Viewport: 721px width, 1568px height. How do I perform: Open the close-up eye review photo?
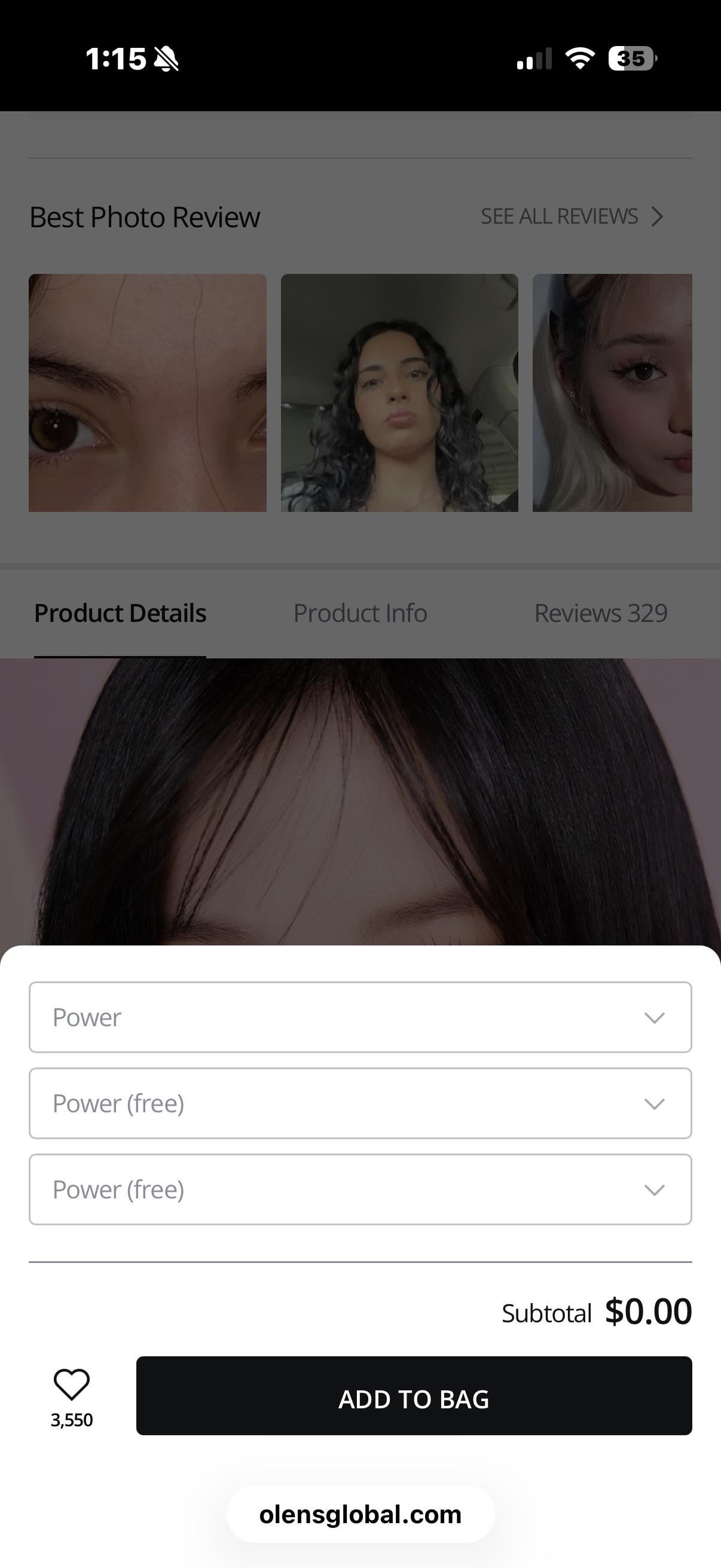147,393
